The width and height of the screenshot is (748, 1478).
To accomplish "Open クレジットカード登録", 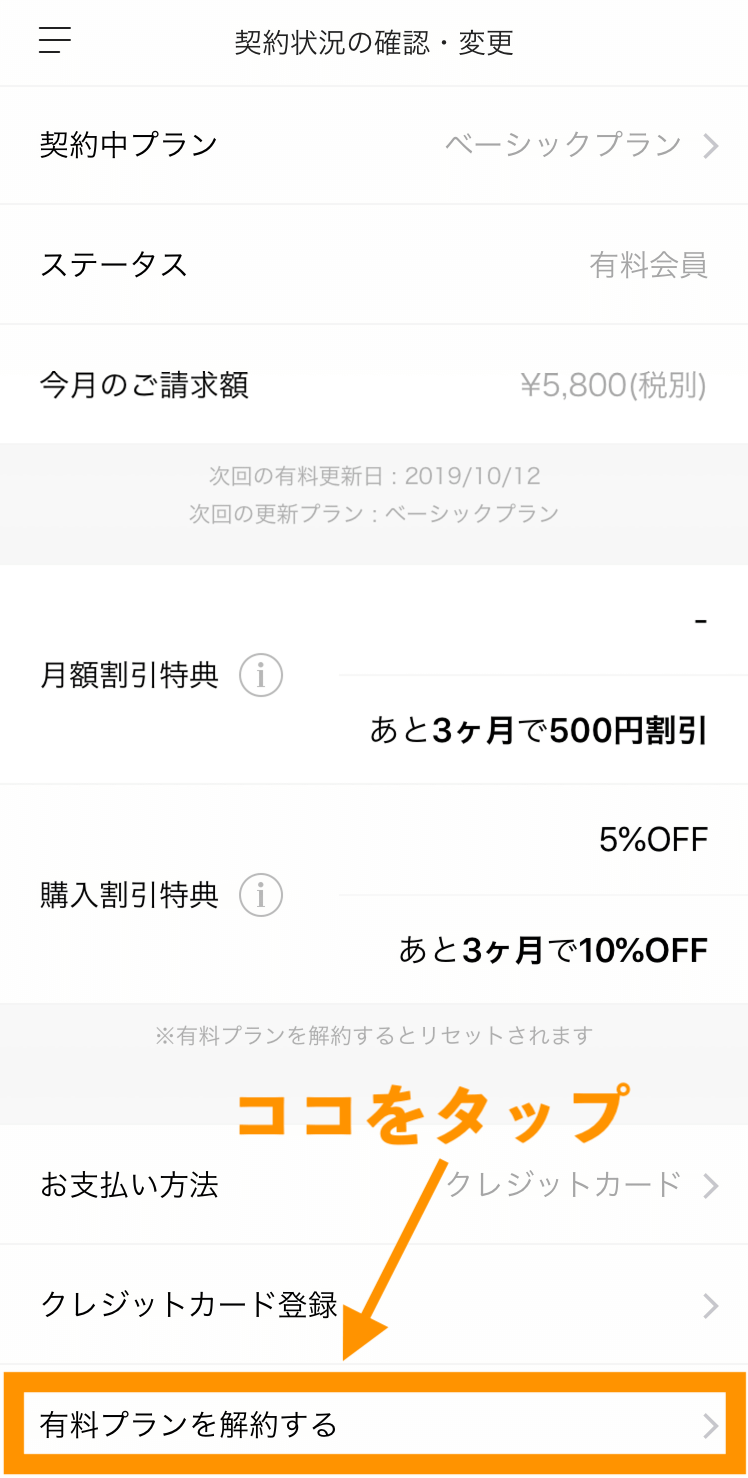I will (374, 1305).
